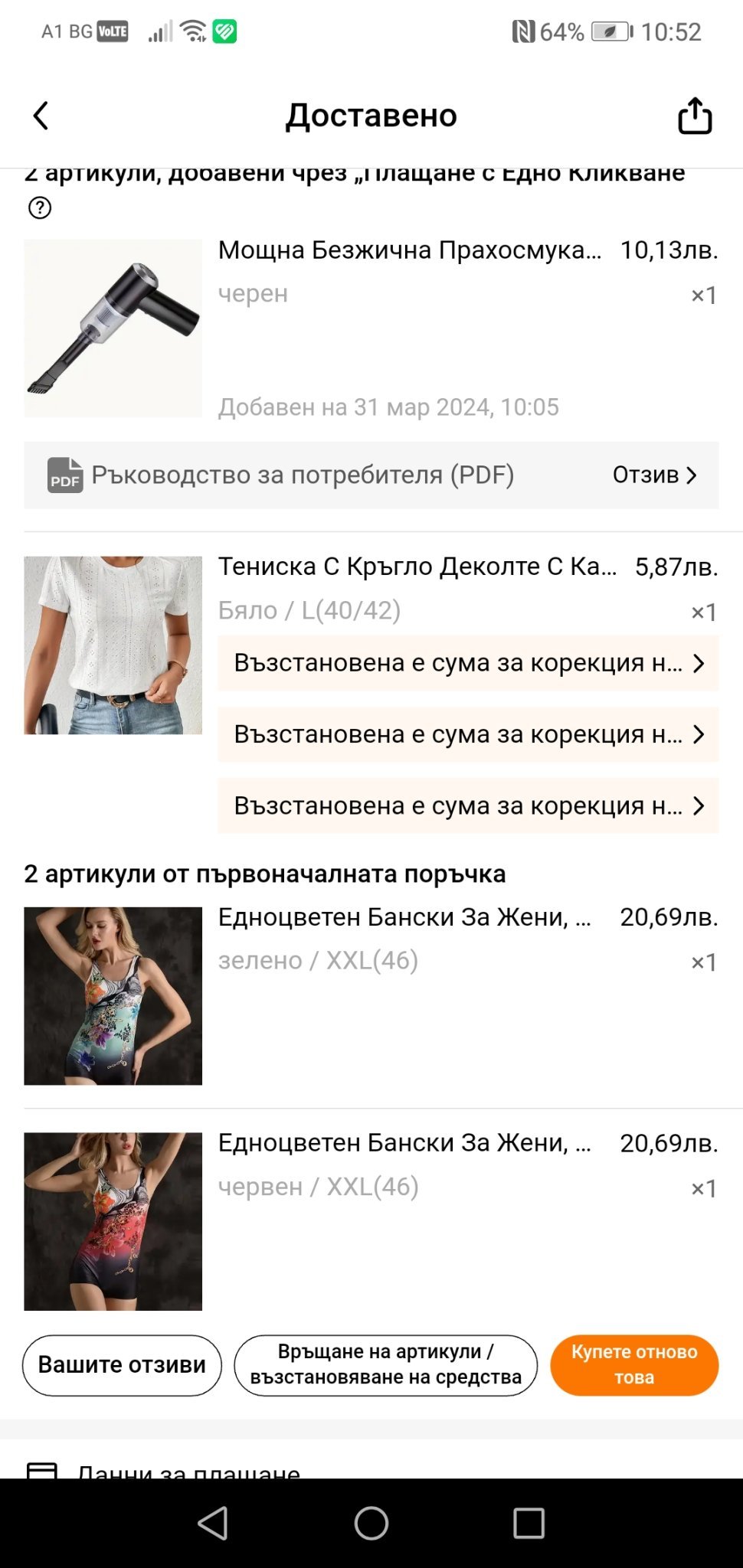The height and width of the screenshot is (1568, 743).
Task: Start Връщане на артикули / възстановяване на средства
Action: (x=385, y=1365)
